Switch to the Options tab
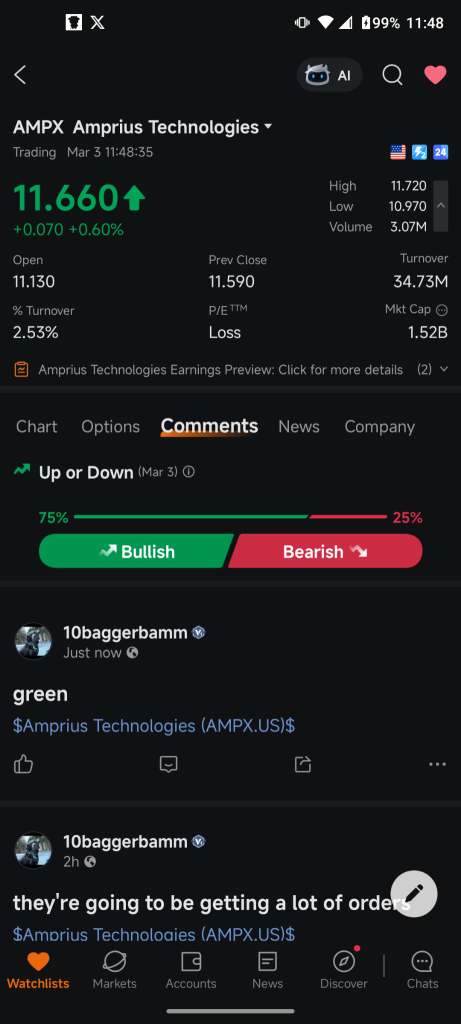The width and height of the screenshot is (461, 1024). click(x=110, y=426)
